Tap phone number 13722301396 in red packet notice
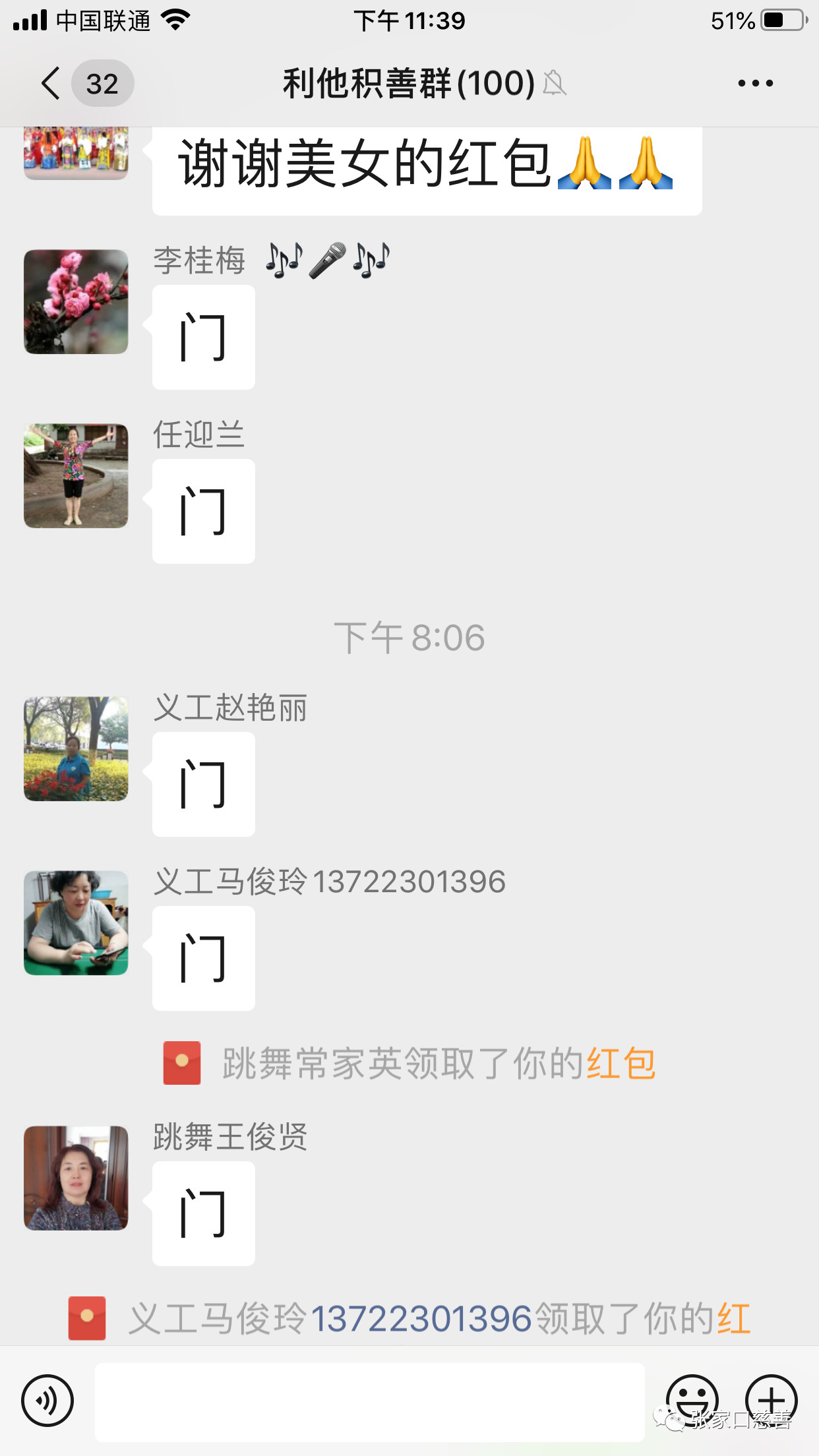Image resolution: width=819 pixels, height=1456 pixels. pos(421,1319)
